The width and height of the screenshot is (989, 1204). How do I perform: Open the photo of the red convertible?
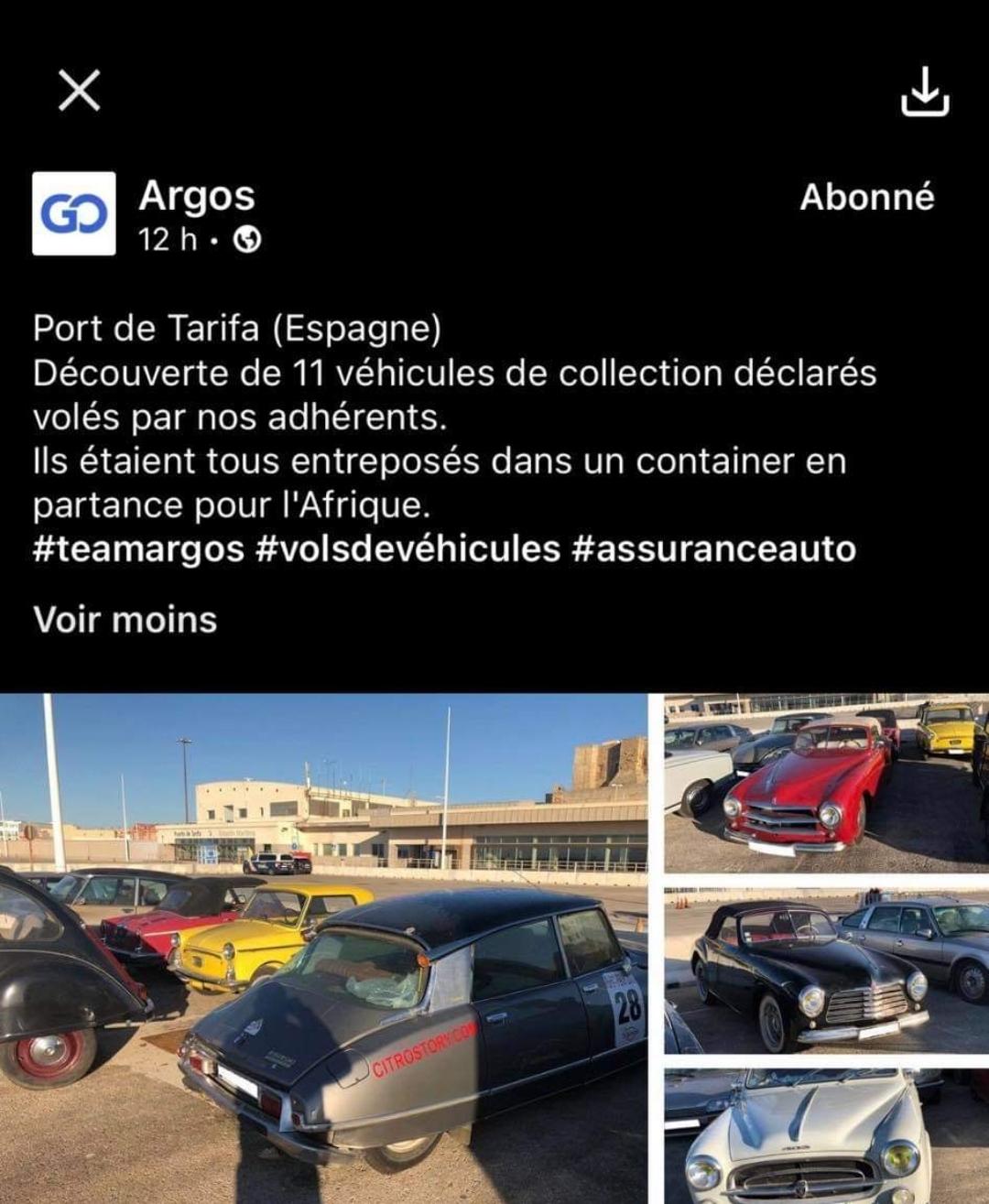coord(826,783)
